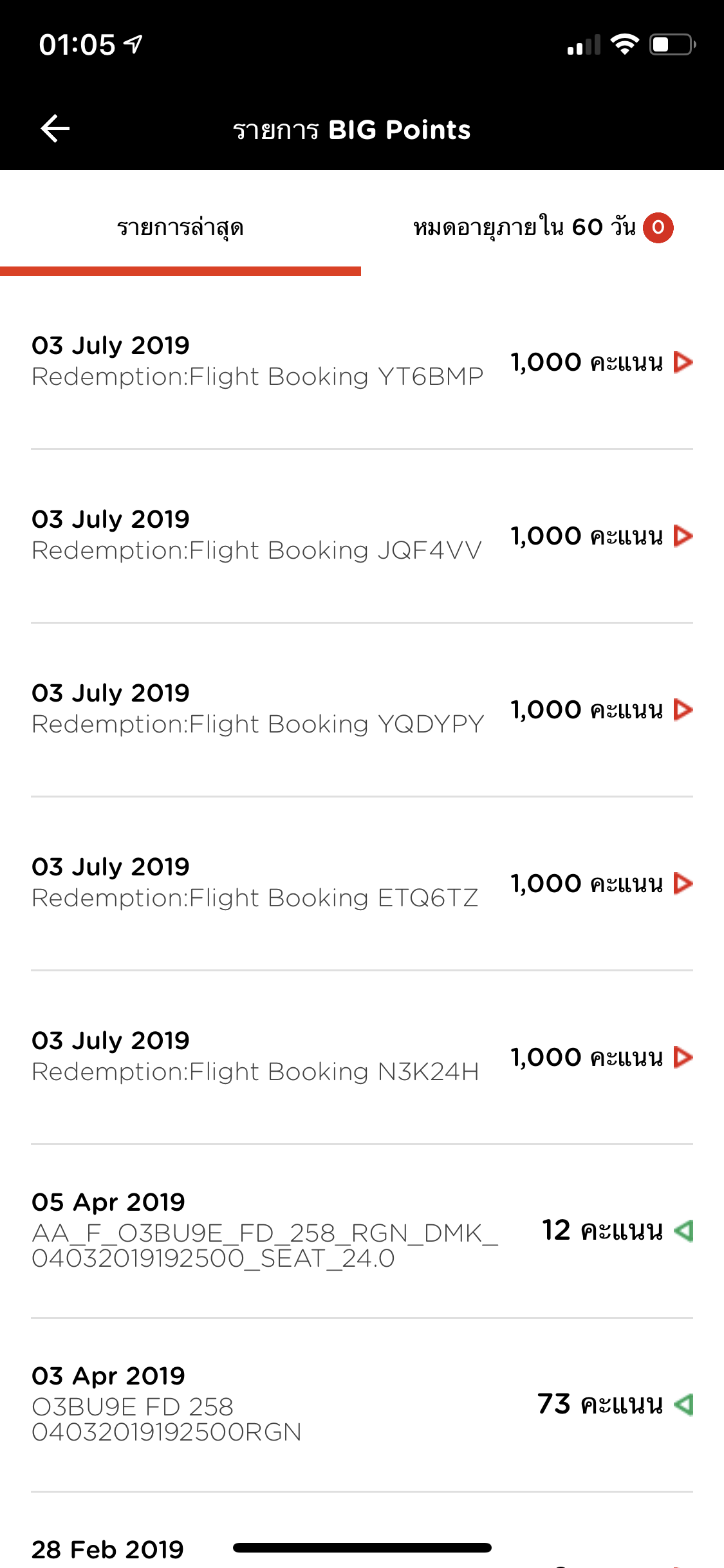This screenshot has width=724, height=1568.
Task: Open the Flight Booking YT6BMP redemption
Action: pos(362,362)
